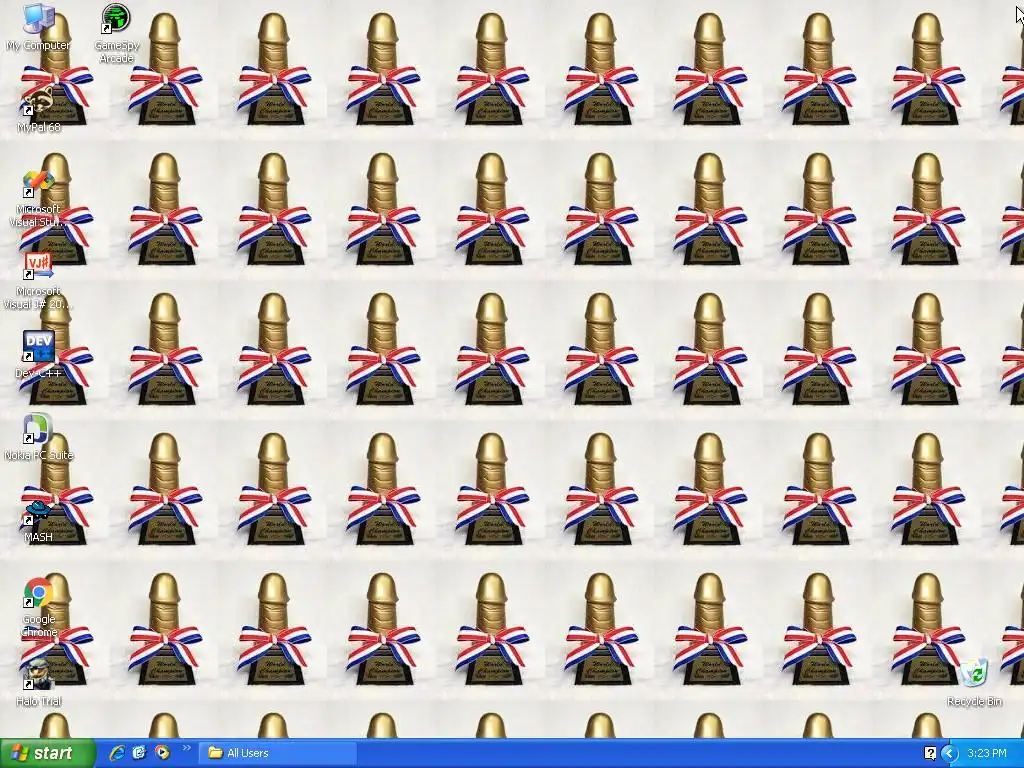Open the language bar help icon
Screen dimensions: 1024x768
[x=930, y=753]
